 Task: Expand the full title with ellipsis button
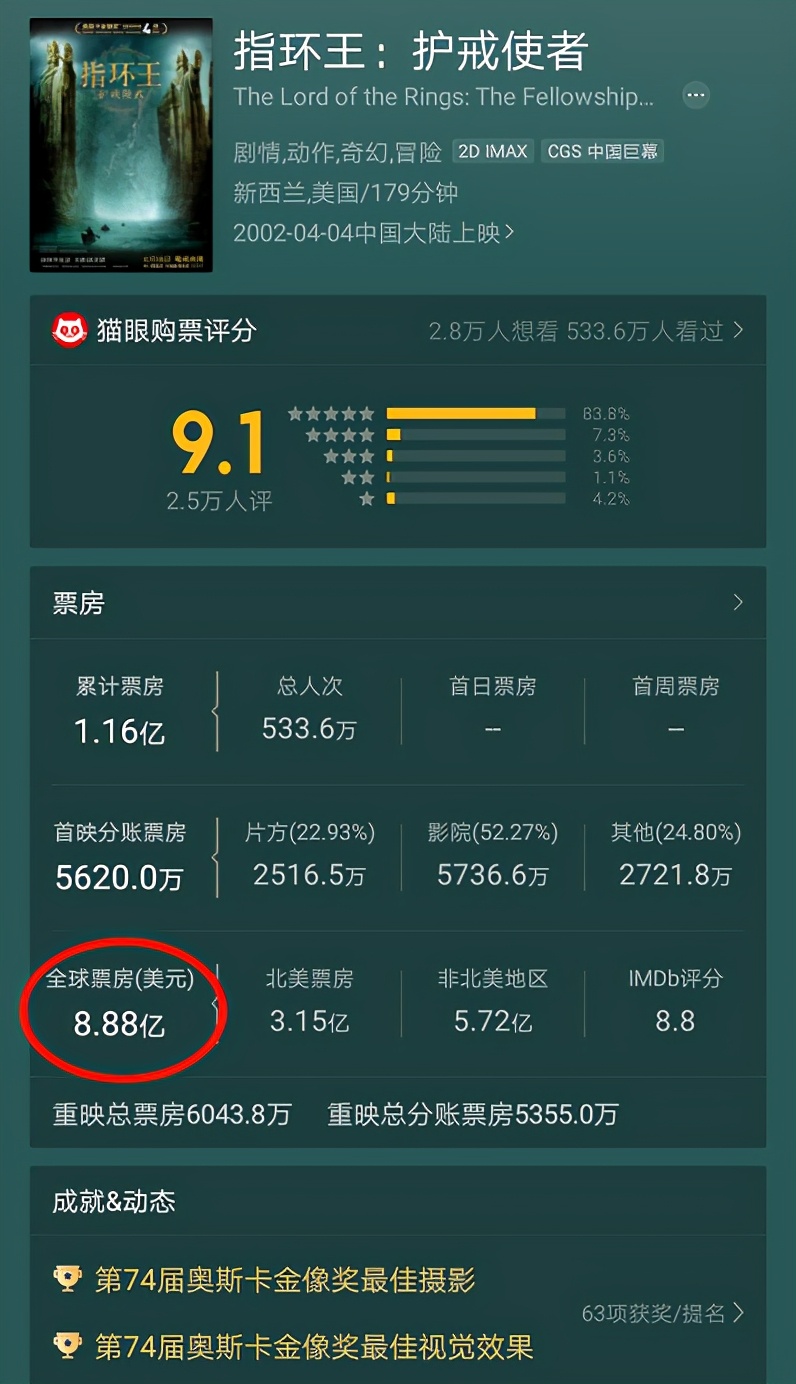(x=696, y=96)
